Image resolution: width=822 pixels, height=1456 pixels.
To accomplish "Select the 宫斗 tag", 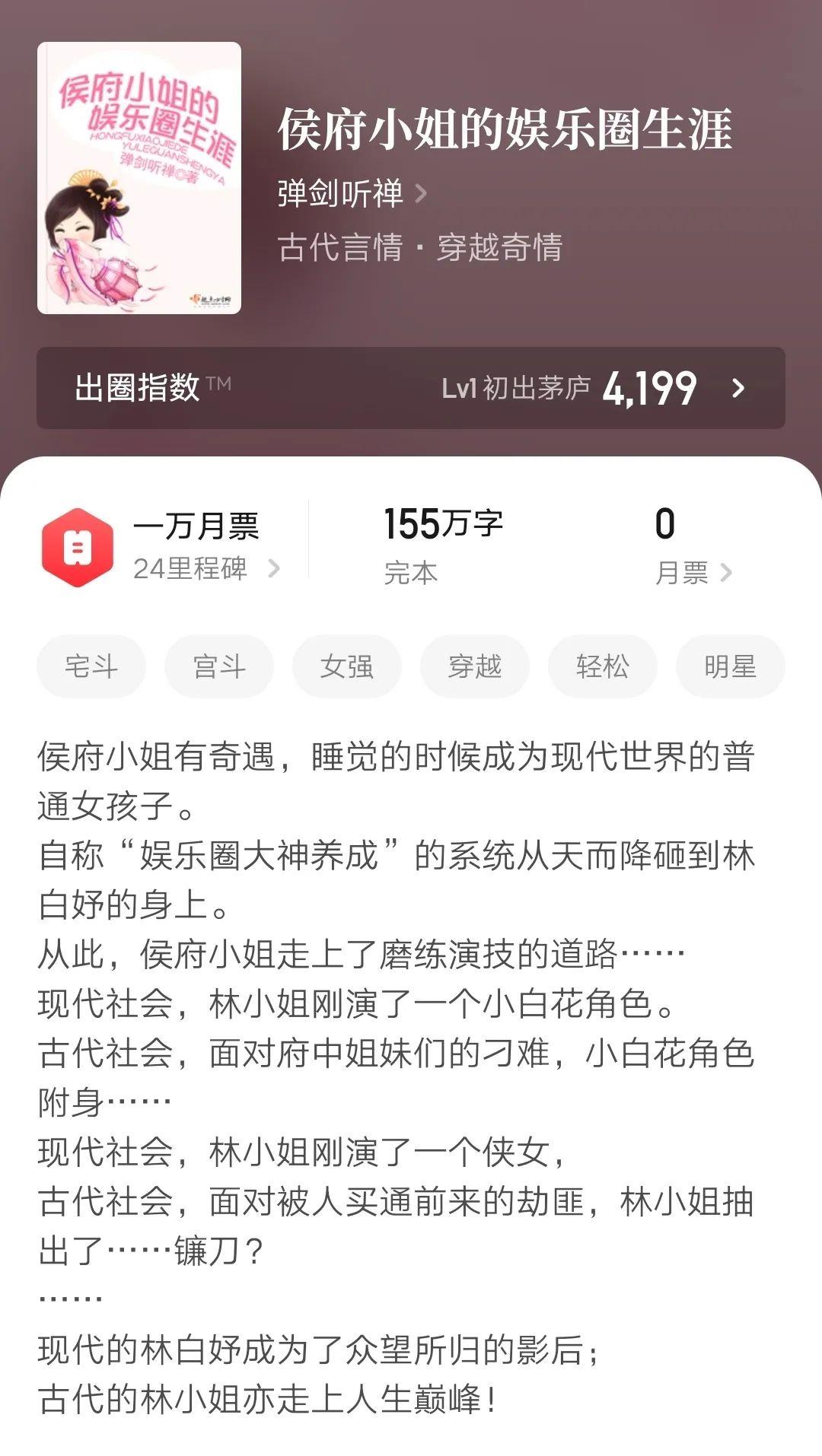I will tap(219, 666).
